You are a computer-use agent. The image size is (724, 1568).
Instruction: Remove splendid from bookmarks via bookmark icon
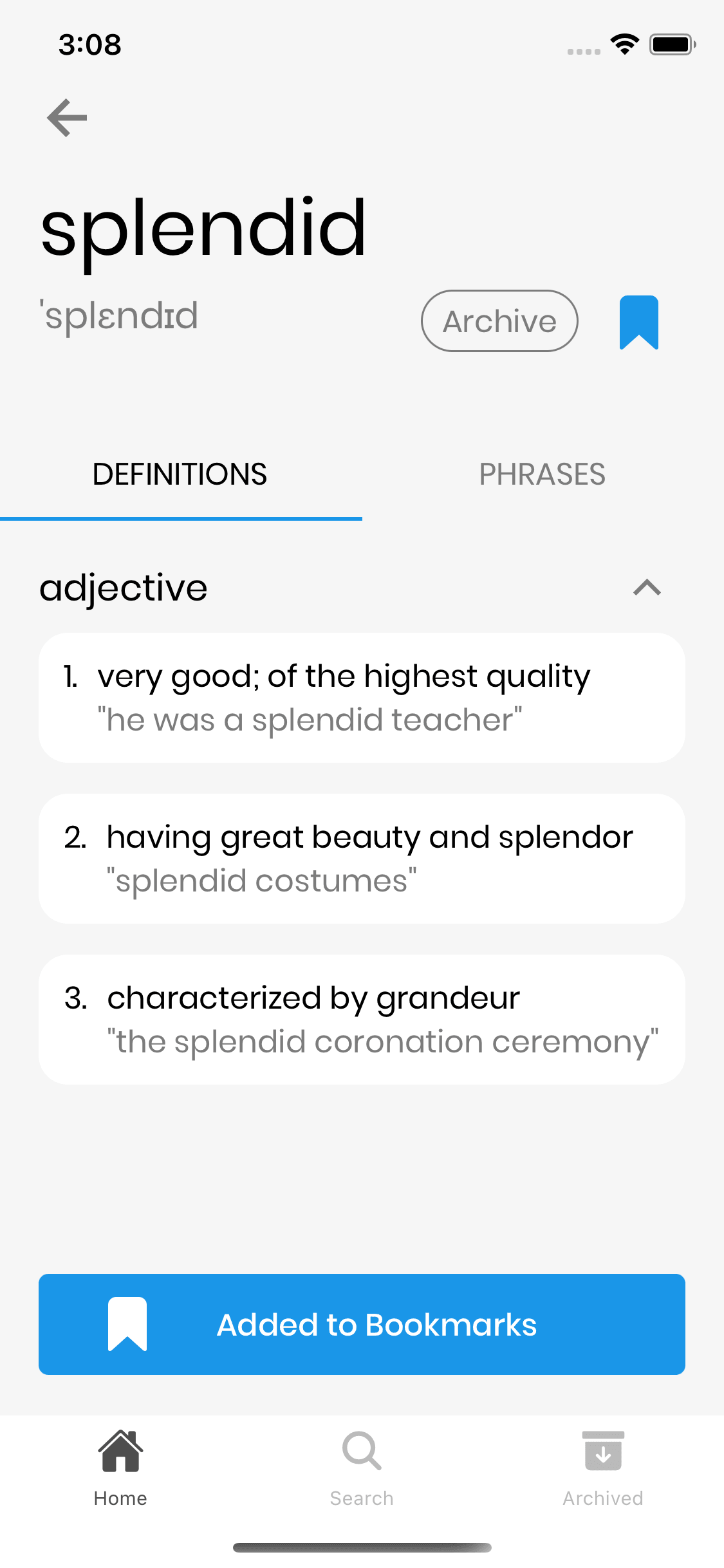pyautogui.click(x=639, y=322)
